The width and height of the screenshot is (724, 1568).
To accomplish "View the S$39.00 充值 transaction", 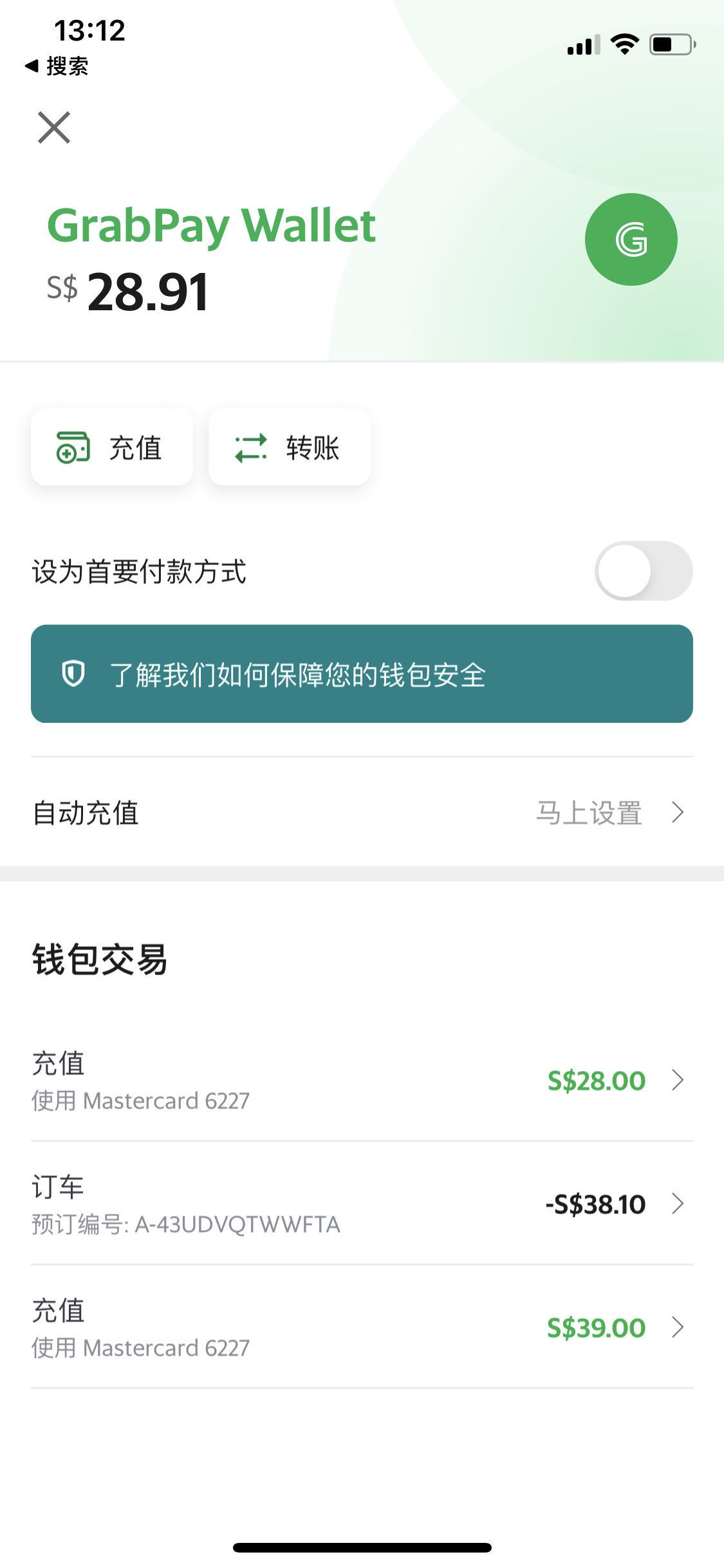I will (362, 1327).
